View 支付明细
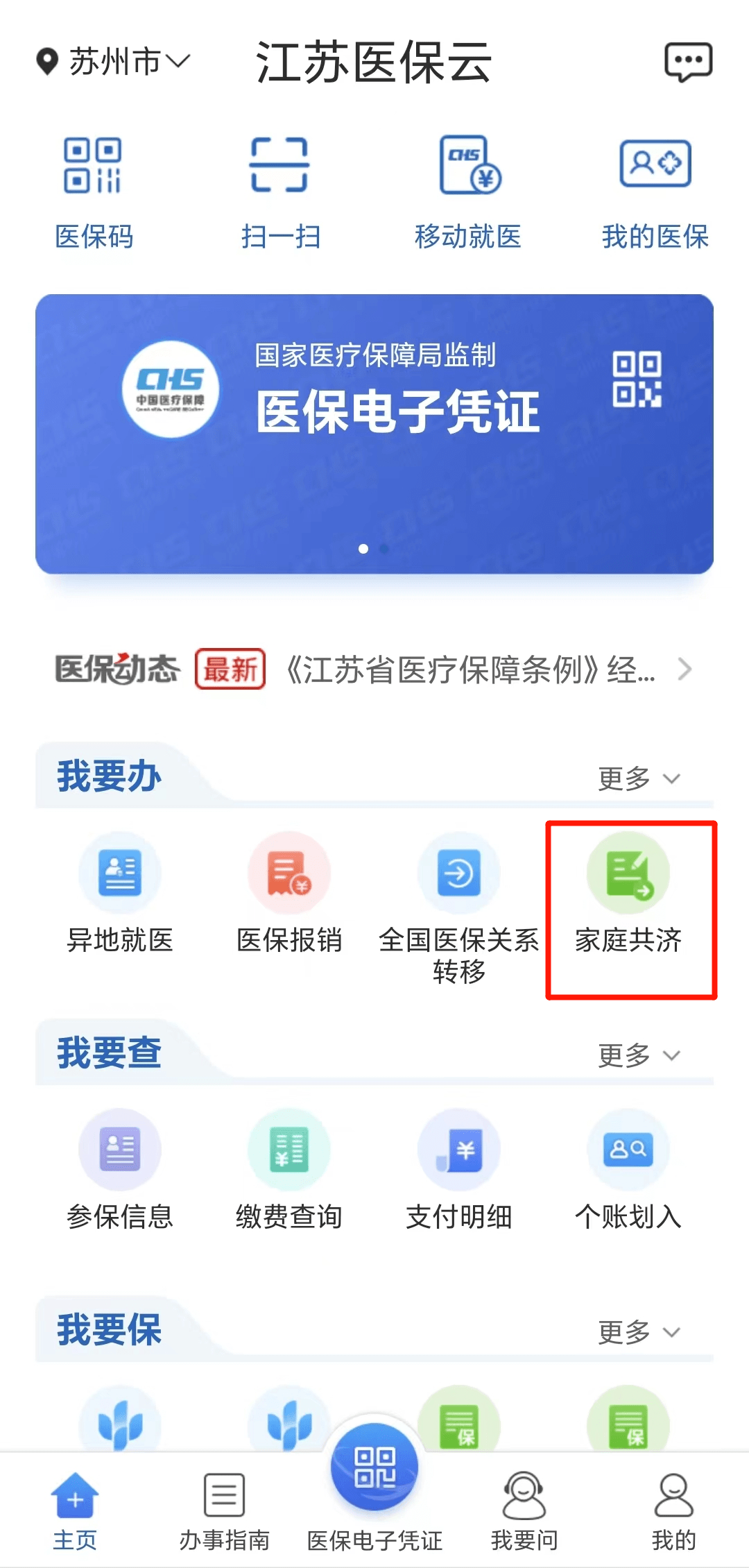Image resolution: width=749 pixels, height=1568 pixels. (458, 1170)
